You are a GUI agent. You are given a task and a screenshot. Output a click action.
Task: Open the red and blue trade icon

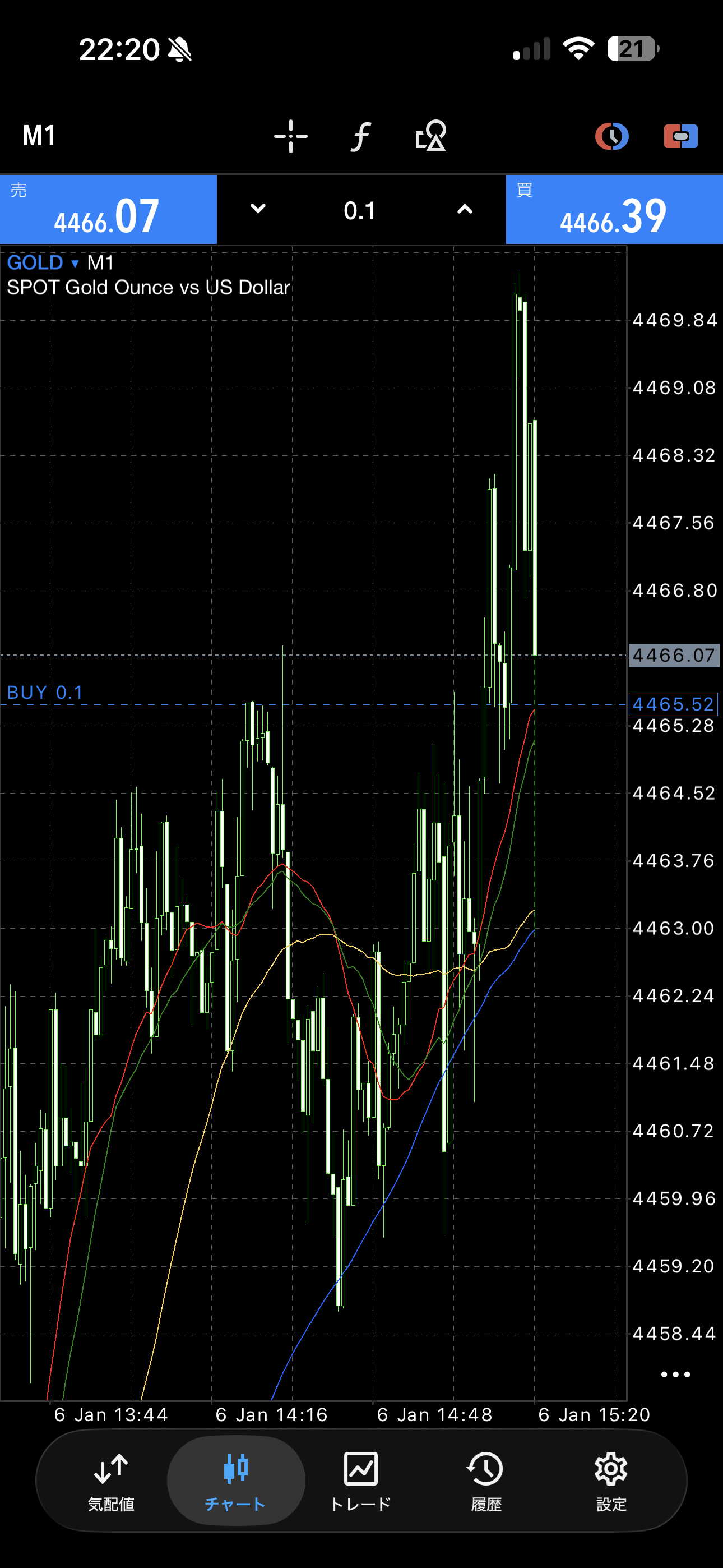(680, 136)
